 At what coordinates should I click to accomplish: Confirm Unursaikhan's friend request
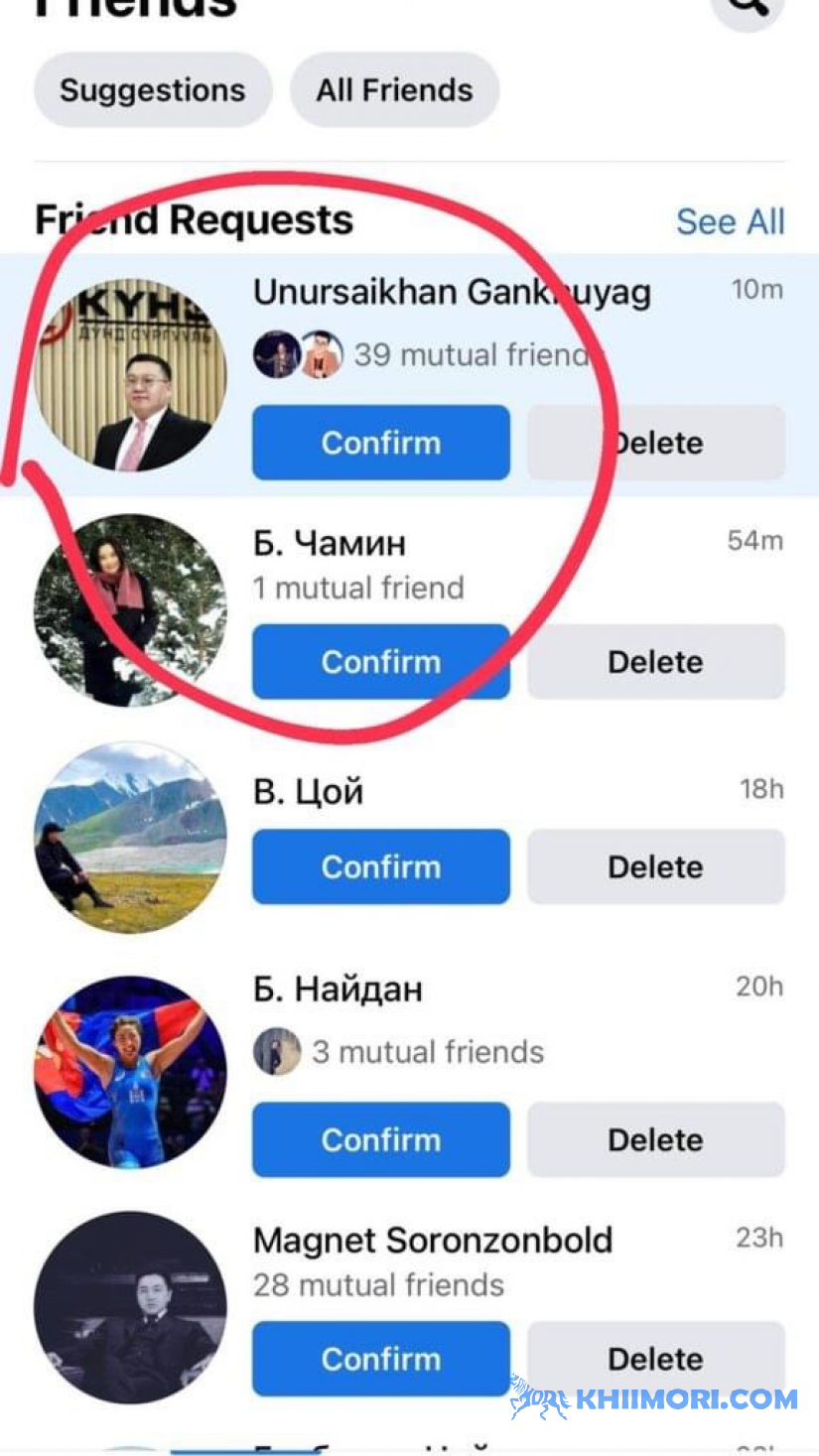(380, 443)
